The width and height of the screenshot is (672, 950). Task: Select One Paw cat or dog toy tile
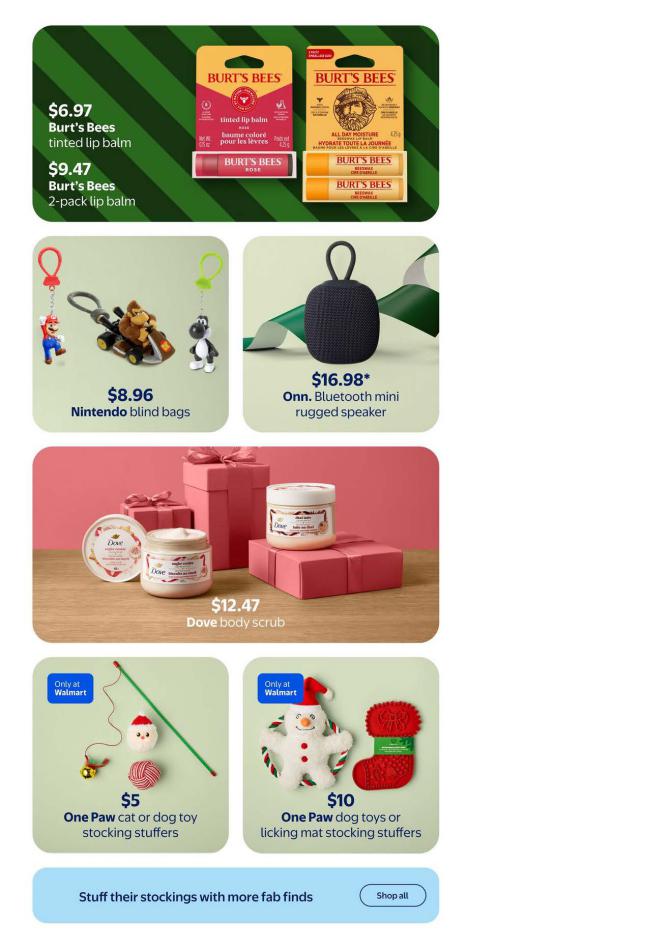pyautogui.click(x=130, y=754)
